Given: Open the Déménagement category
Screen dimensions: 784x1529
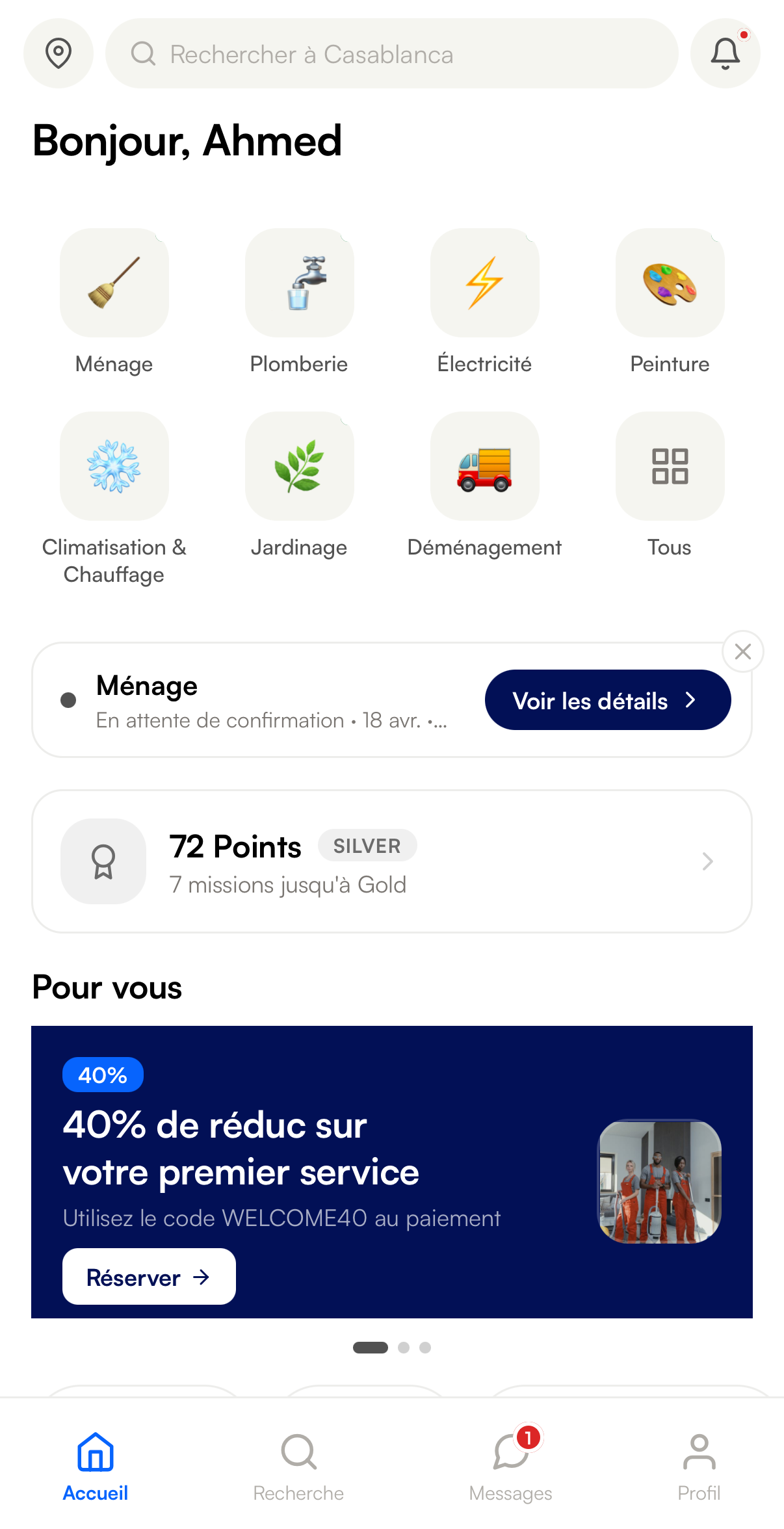Looking at the screenshot, I should coord(484,466).
